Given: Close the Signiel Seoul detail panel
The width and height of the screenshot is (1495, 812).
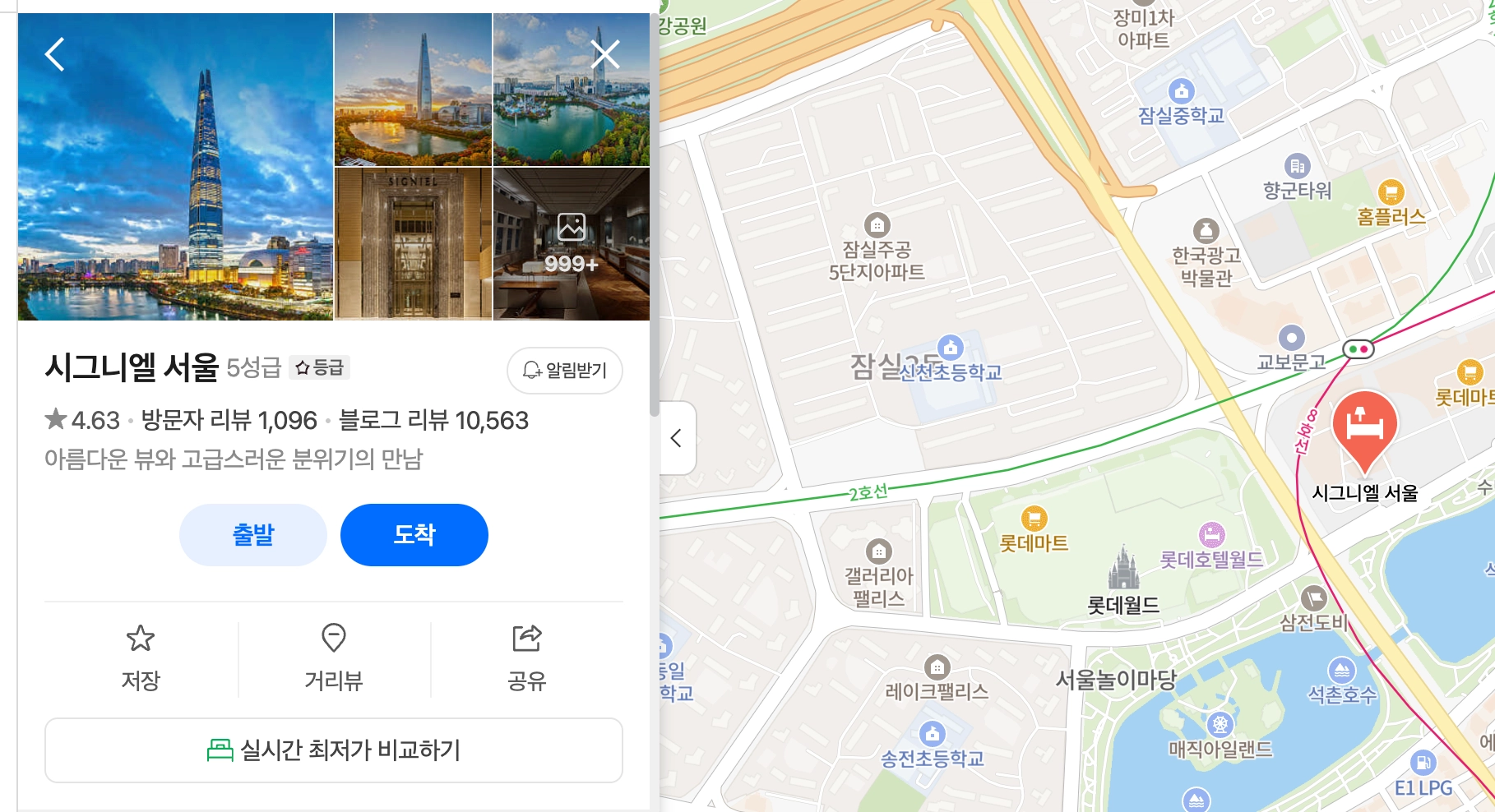Looking at the screenshot, I should tap(605, 55).
